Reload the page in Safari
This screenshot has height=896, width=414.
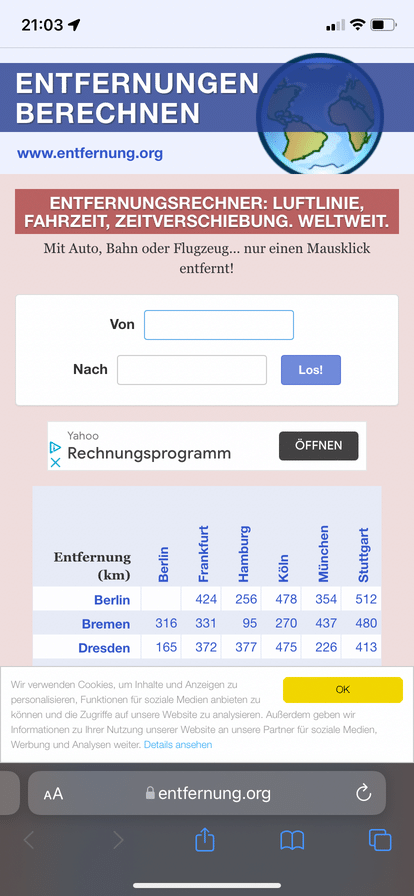click(364, 793)
